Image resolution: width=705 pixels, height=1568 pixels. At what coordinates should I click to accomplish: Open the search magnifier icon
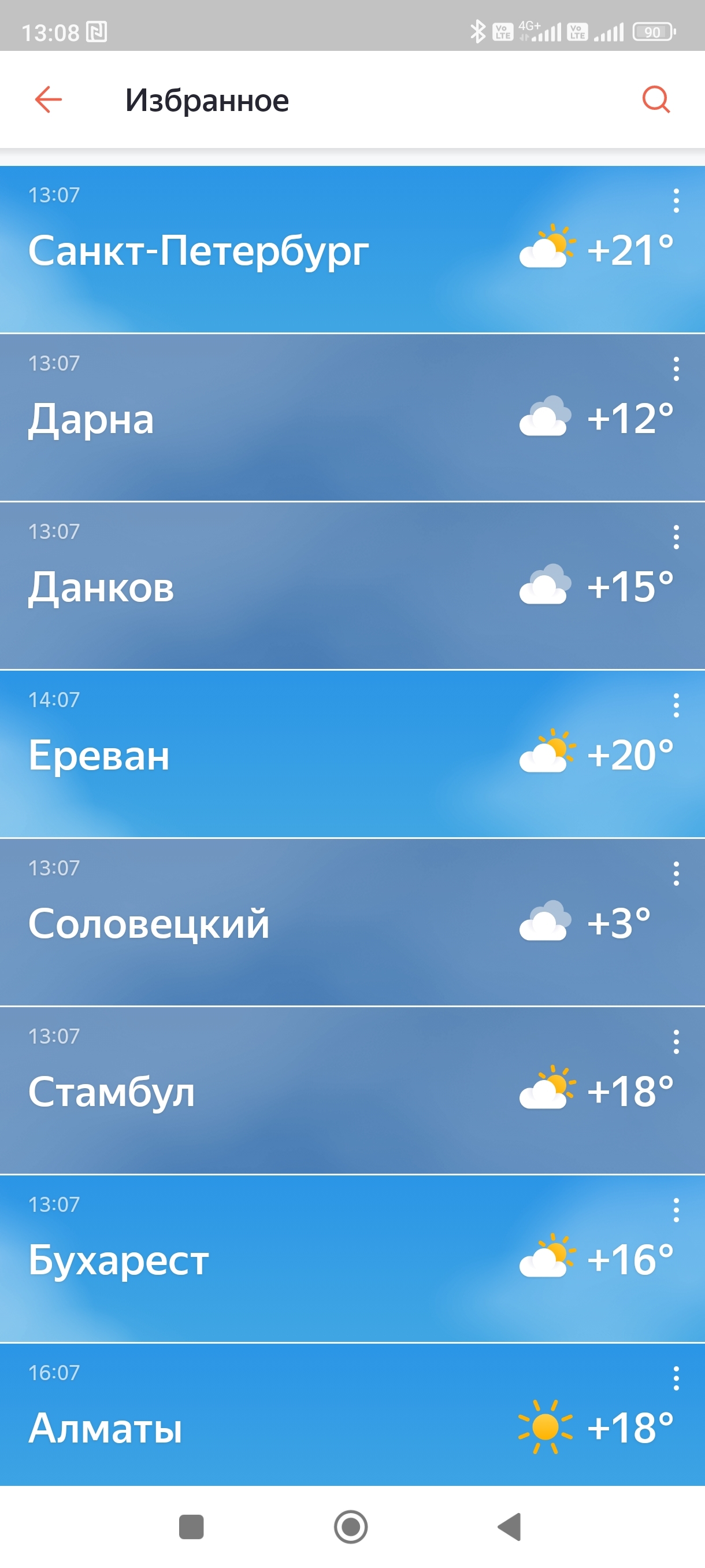click(x=656, y=99)
